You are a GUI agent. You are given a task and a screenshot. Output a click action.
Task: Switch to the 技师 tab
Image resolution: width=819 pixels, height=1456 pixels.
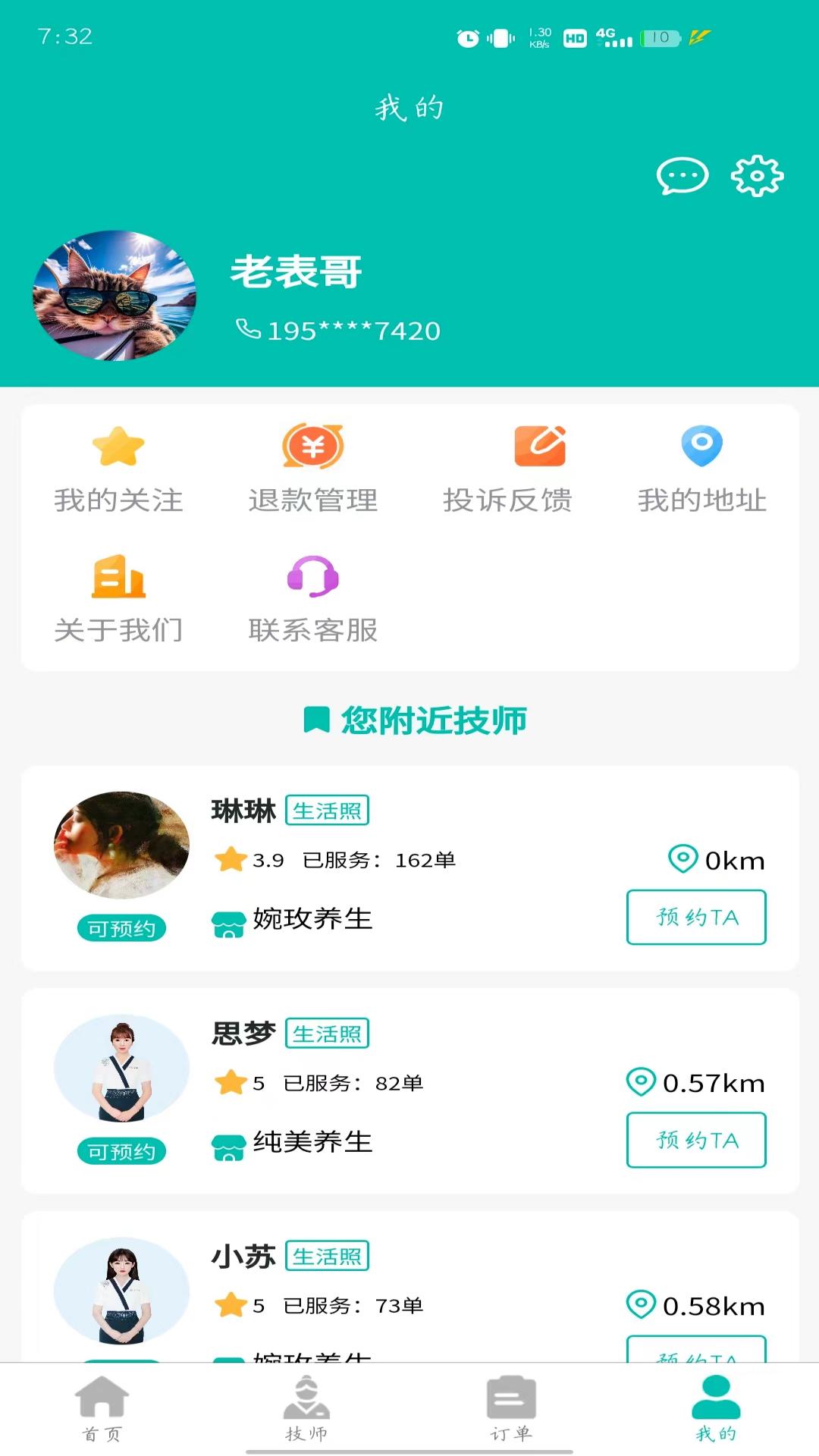point(306,1408)
